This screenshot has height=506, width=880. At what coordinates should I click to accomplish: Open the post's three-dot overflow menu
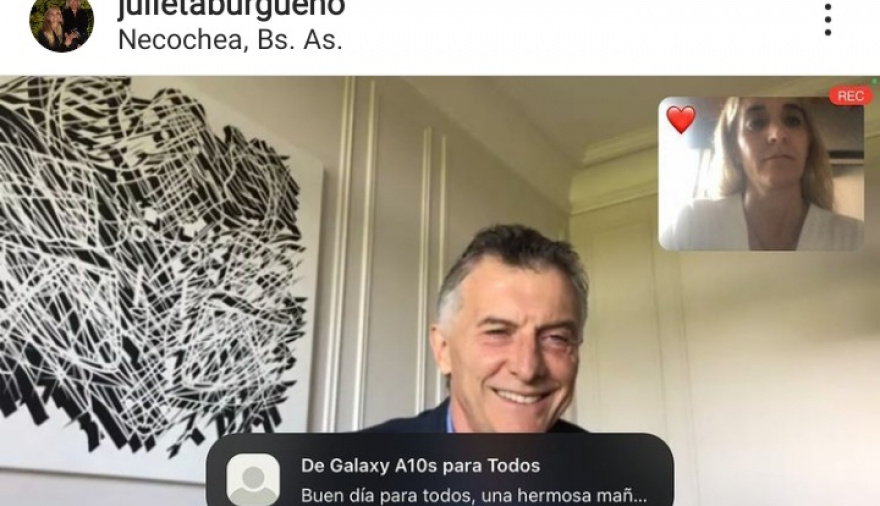pos(827,20)
